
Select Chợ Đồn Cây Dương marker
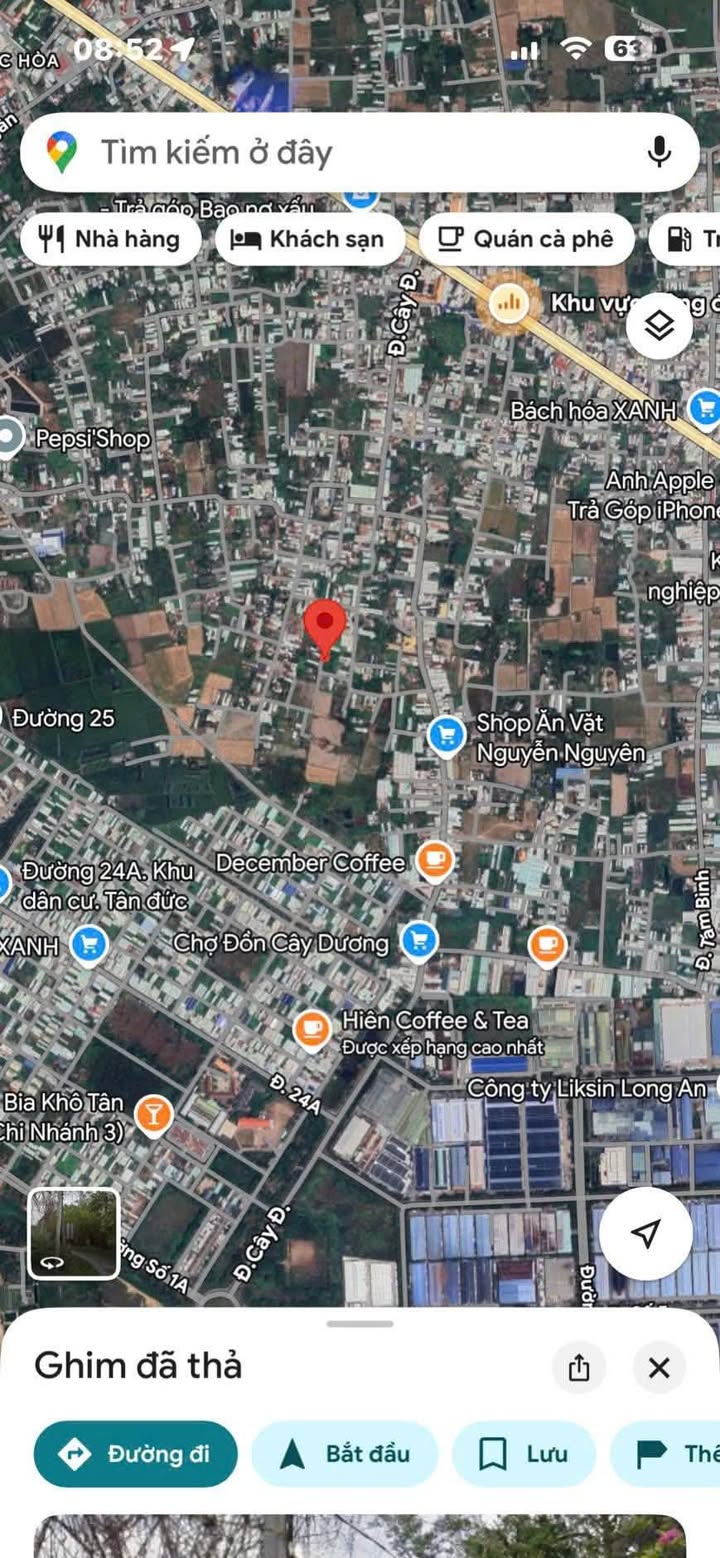click(419, 941)
